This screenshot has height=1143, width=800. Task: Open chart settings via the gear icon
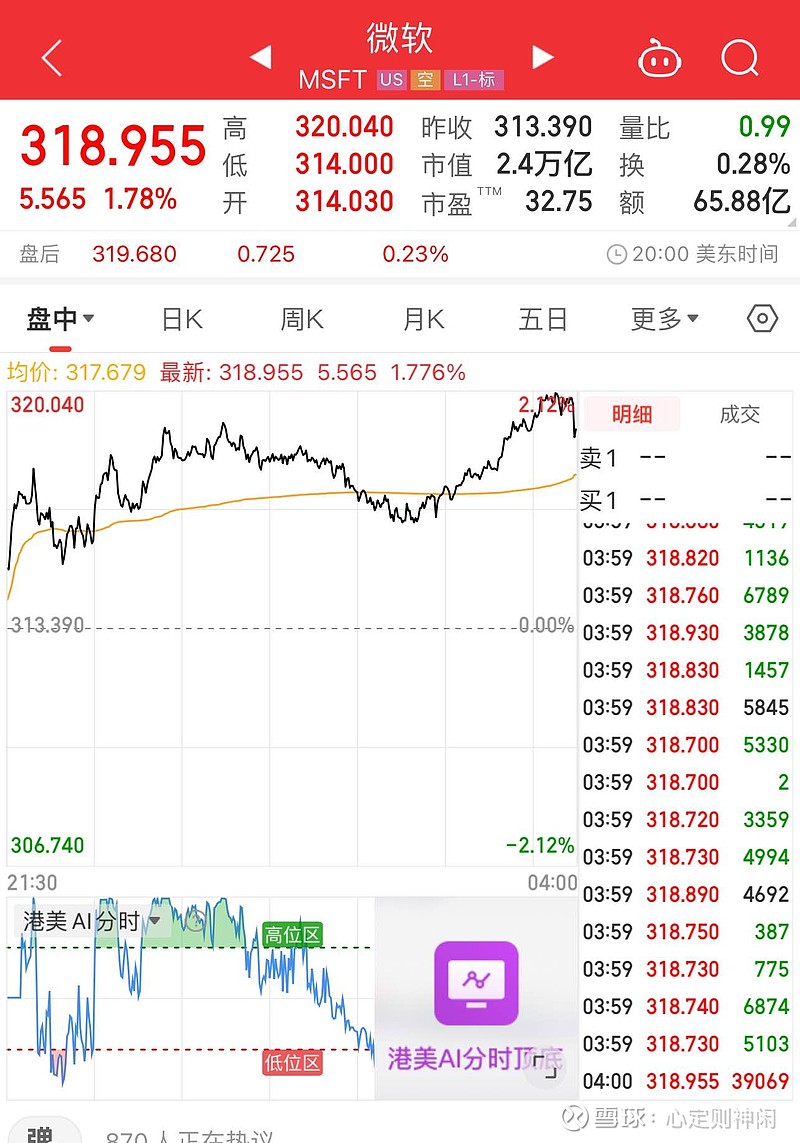(x=761, y=318)
